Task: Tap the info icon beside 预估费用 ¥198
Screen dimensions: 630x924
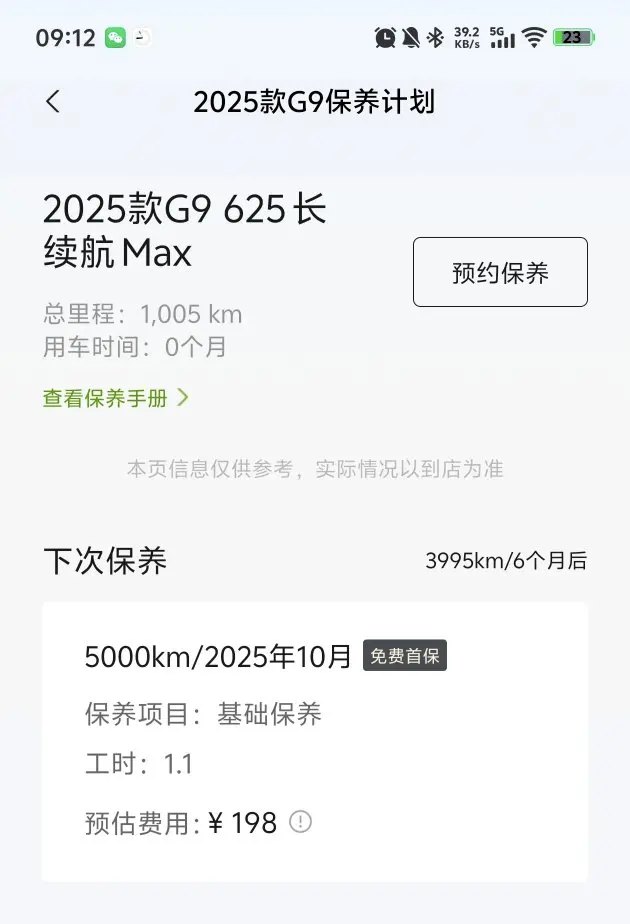Action: pyautogui.click(x=300, y=821)
